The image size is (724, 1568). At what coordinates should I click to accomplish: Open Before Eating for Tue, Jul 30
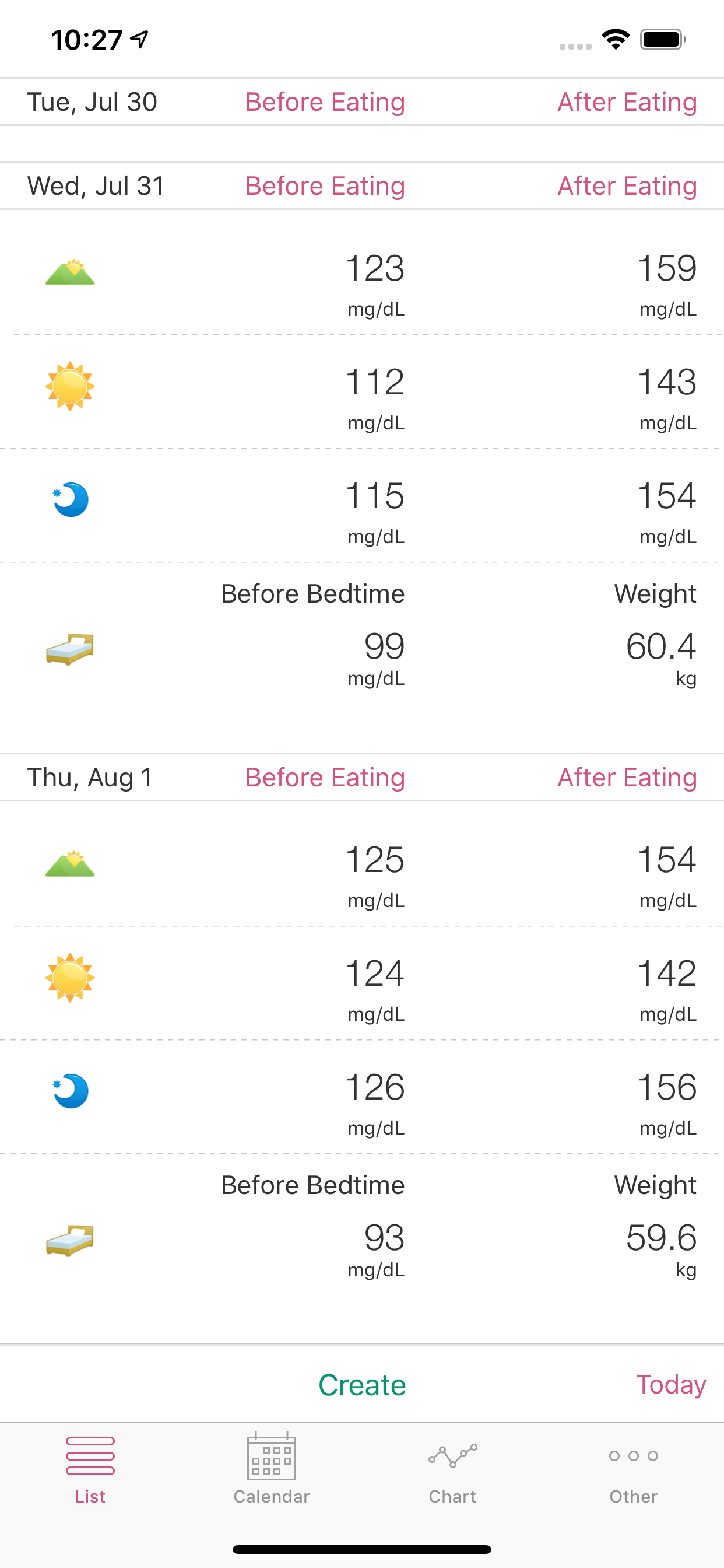pos(325,101)
